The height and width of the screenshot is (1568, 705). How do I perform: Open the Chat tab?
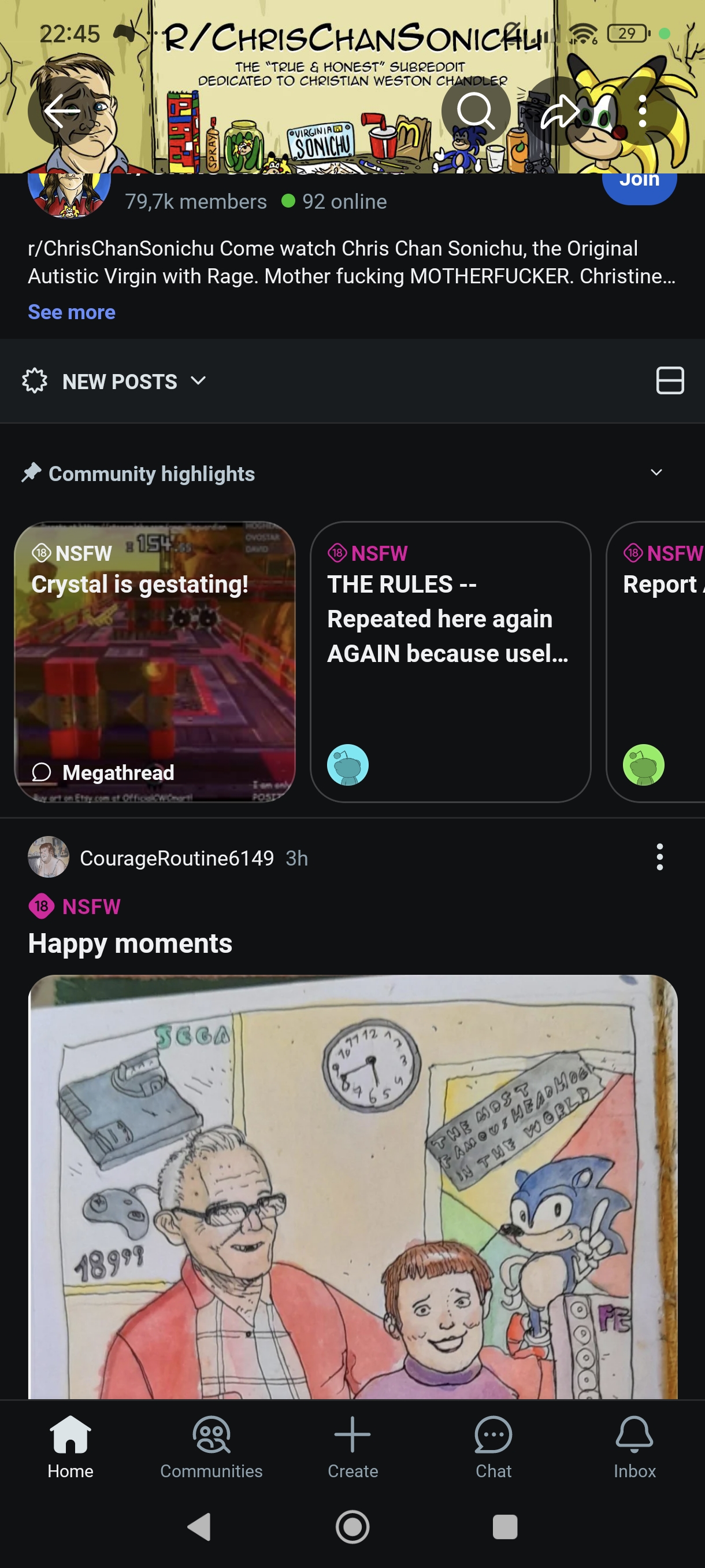493,1447
